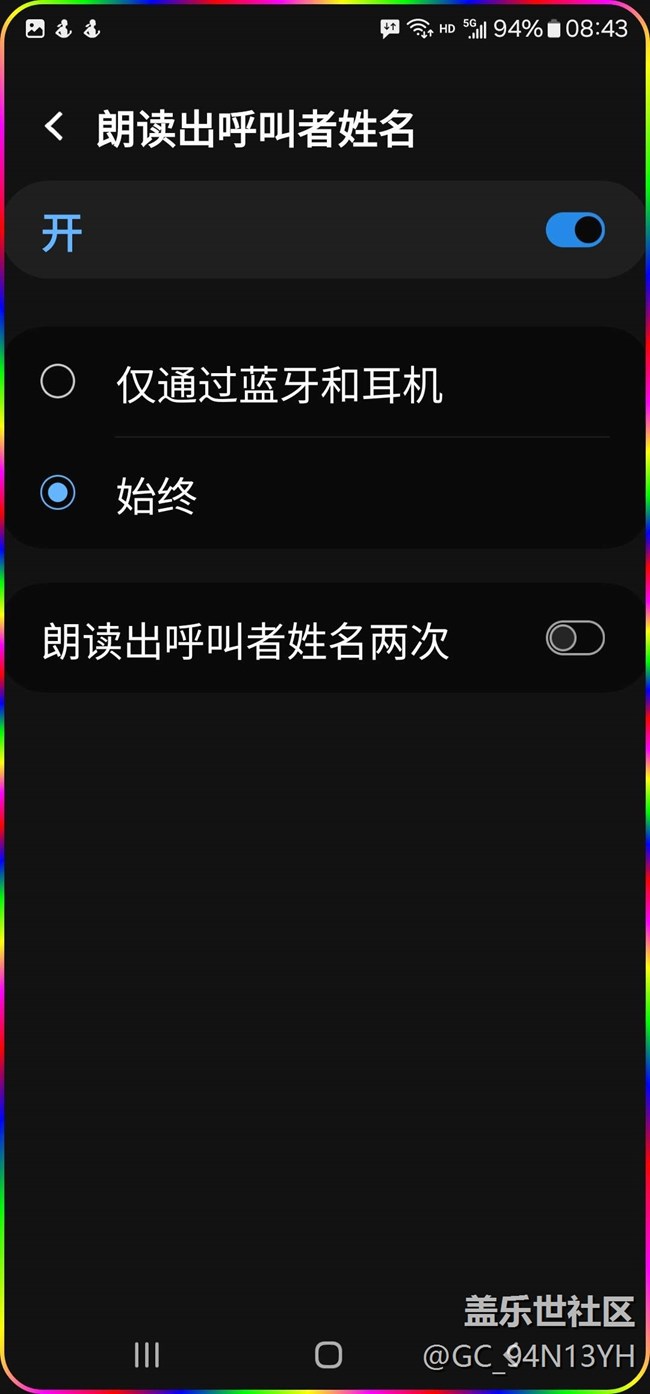Enable 朗读出呼叫者姓名两次

[x=575, y=638]
